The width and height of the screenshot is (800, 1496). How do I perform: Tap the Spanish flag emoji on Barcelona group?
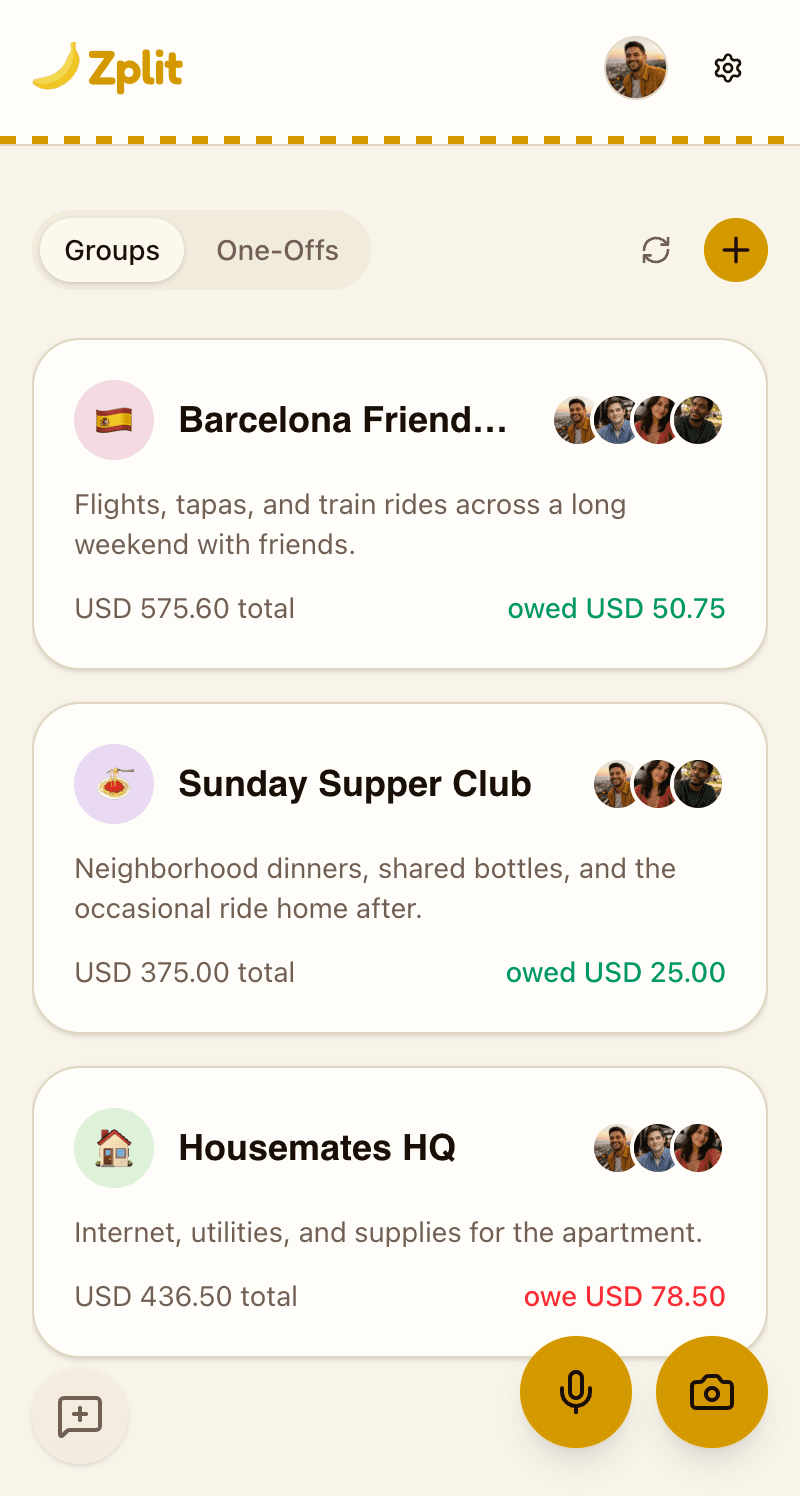pos(114,420)
